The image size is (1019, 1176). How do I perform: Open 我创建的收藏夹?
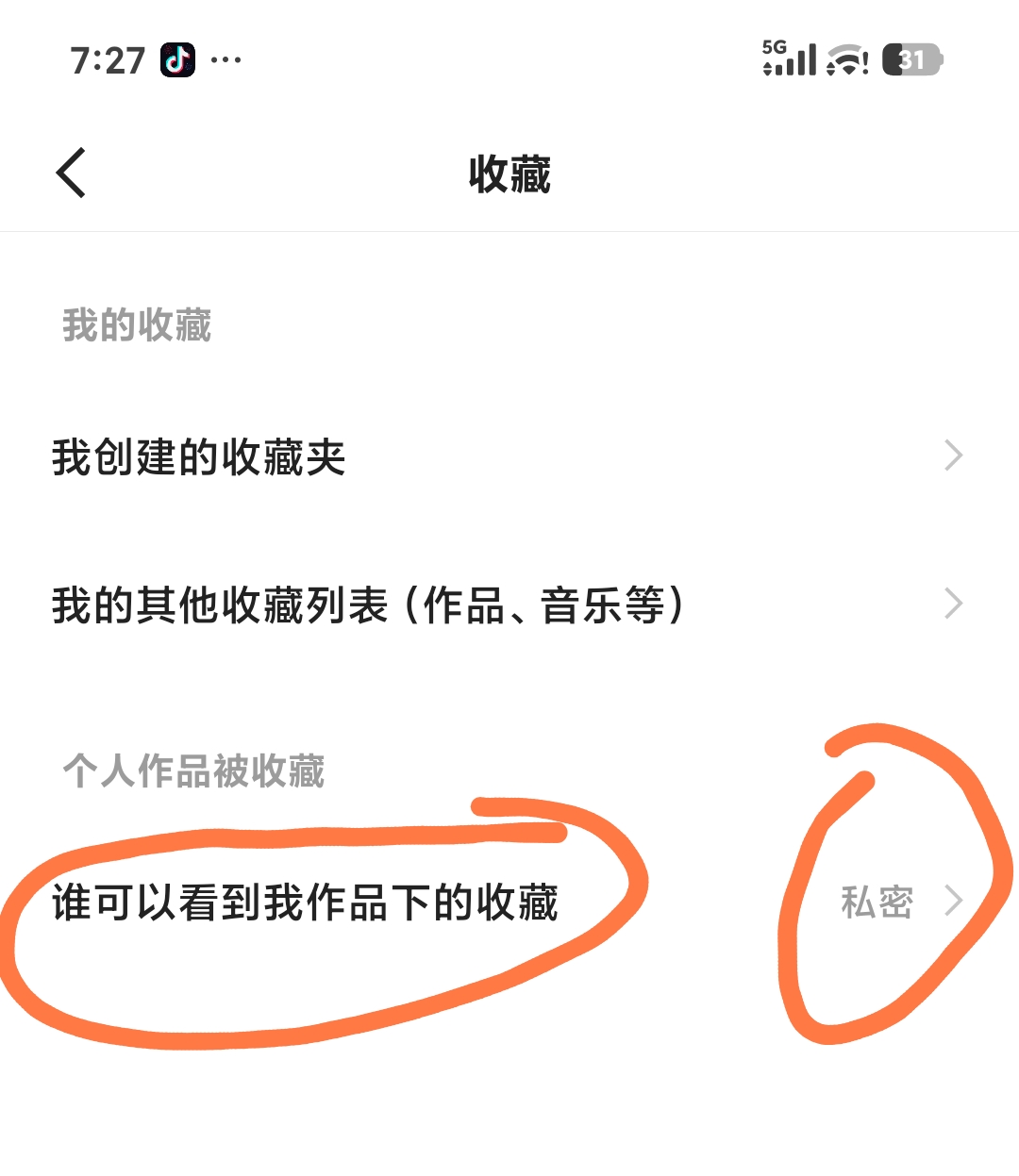509,457
